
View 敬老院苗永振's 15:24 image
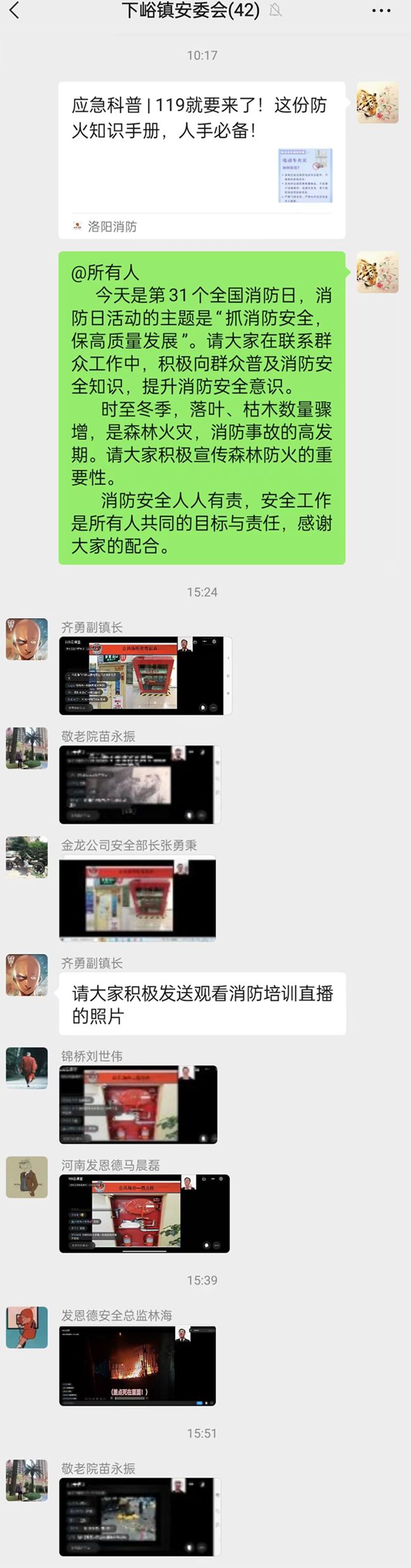coord(140,784)
